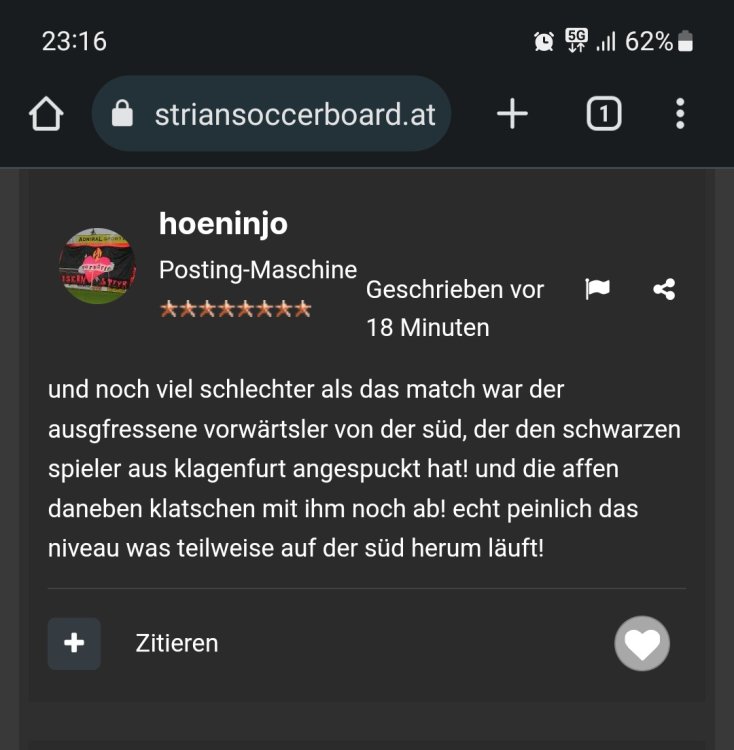Quote the post by tapping Zitieren
The image size is (734, 750).
(178, 643)
